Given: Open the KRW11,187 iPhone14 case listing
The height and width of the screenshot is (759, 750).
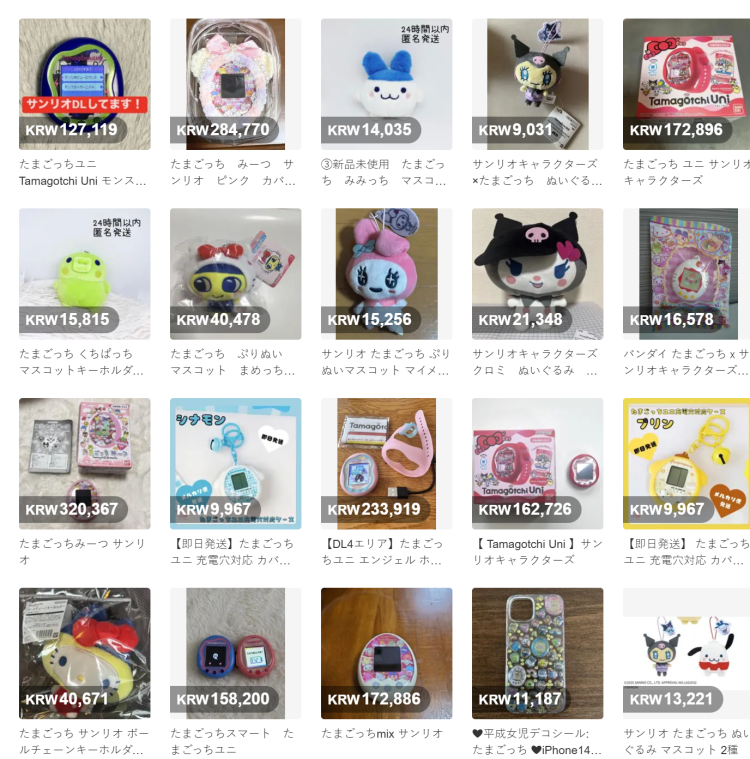Looking at the screenshot, I should tap(537, 653).
